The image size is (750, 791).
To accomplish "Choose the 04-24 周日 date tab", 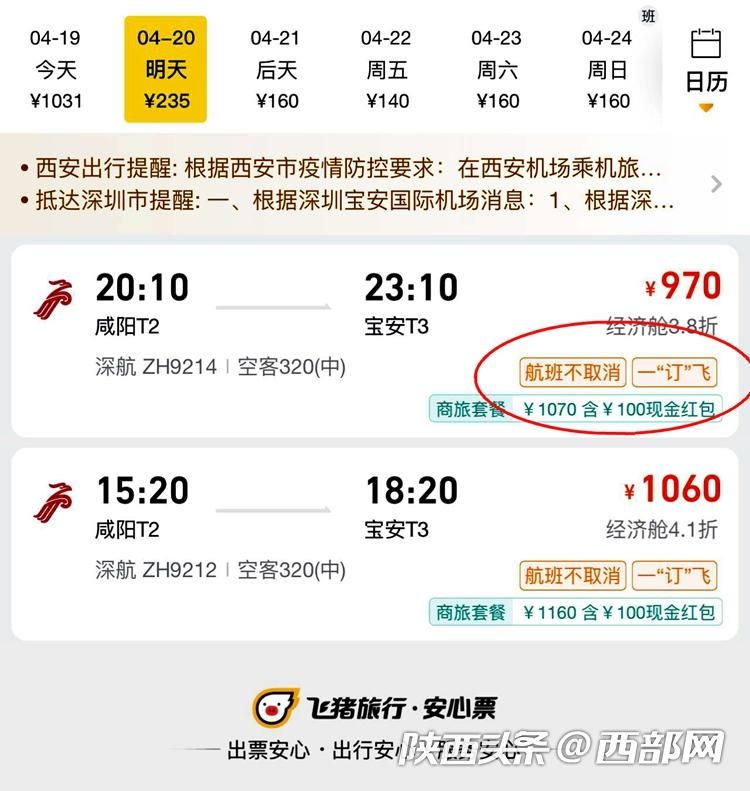I will coord(606,69).
